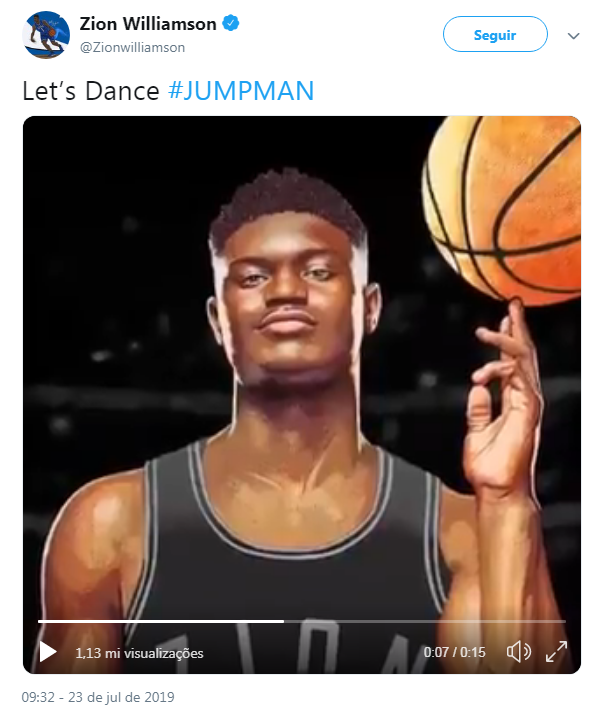Tap the Seguir follow button
The image size is (606, 717).
click(495, 35)
